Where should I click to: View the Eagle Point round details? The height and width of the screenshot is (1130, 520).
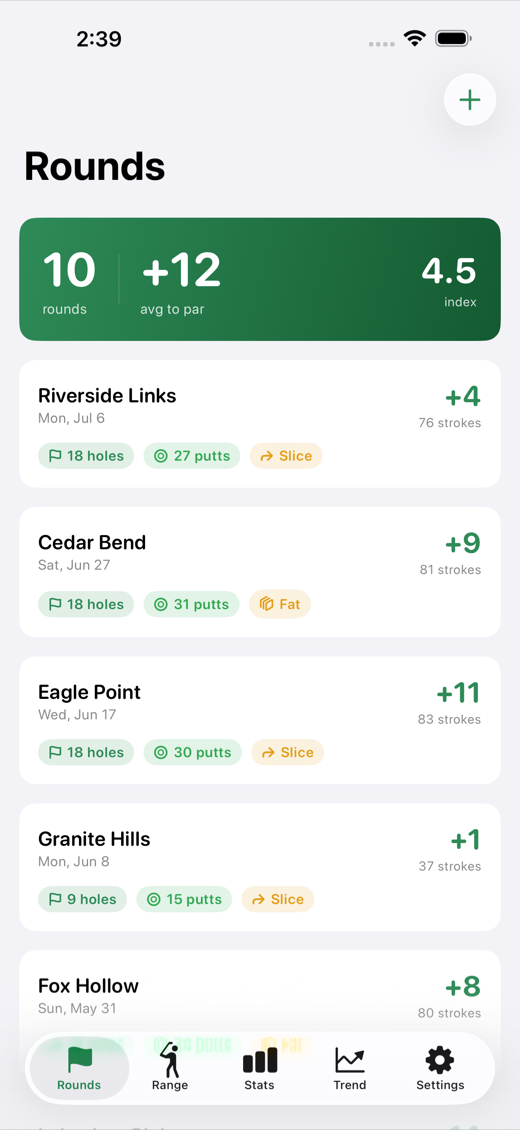pyautogui.click(x=259, y=720)
